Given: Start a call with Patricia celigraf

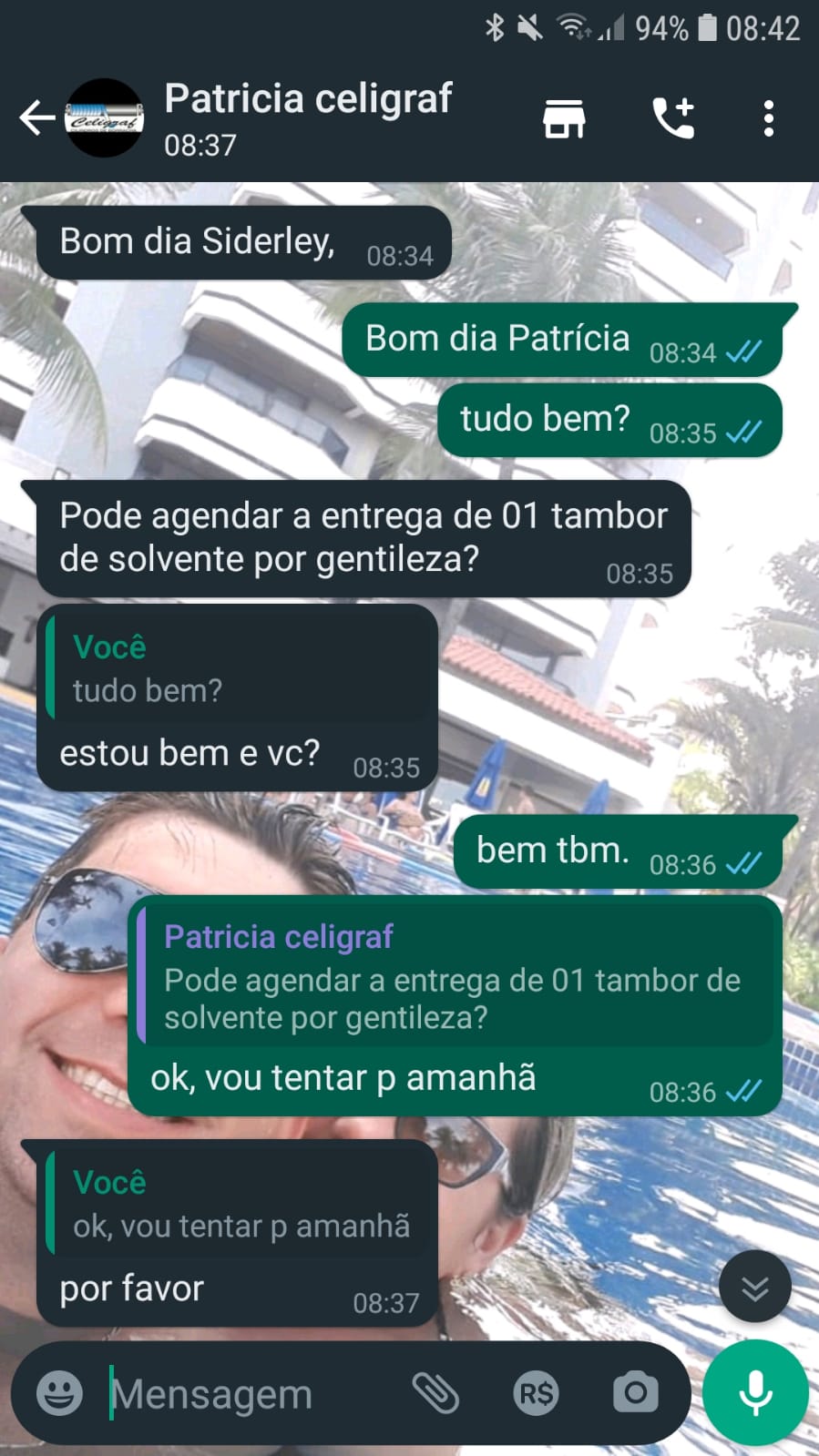Looking at the screenshot, I should click(x=673, y=119).
